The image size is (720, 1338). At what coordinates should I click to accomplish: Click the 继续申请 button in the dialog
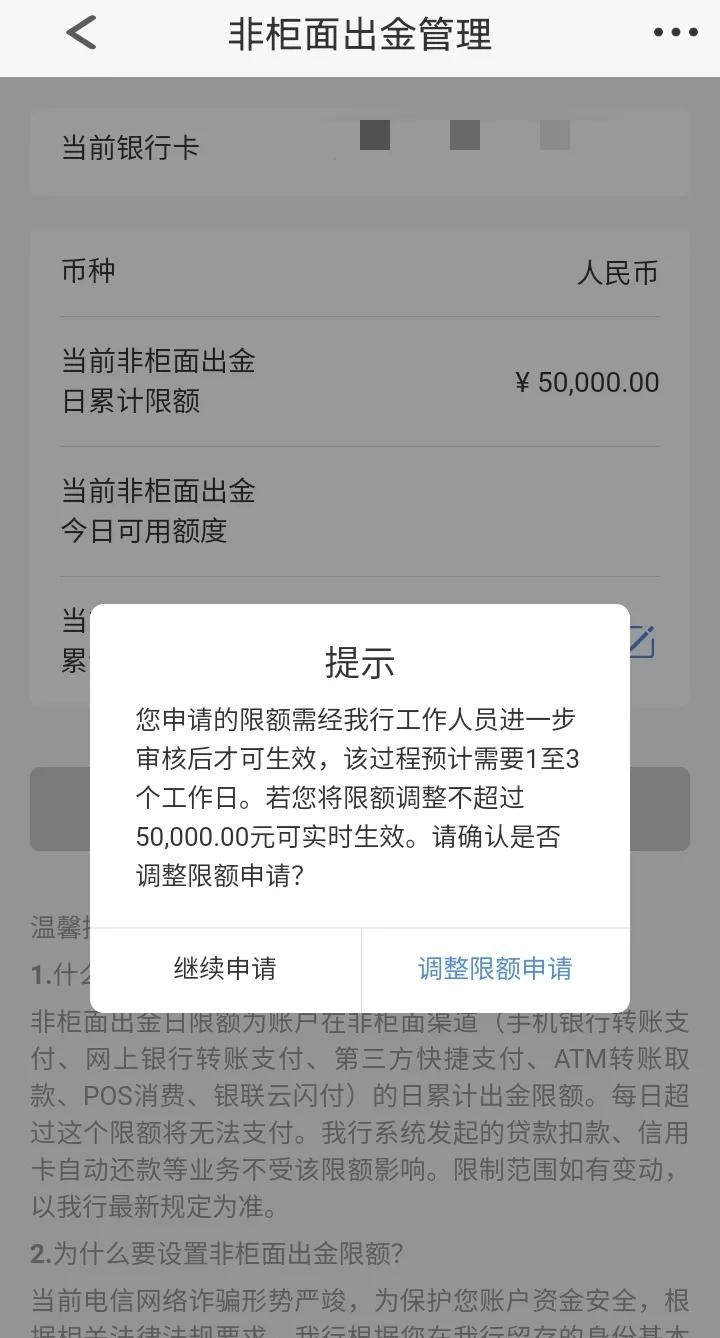coord(224,969)
